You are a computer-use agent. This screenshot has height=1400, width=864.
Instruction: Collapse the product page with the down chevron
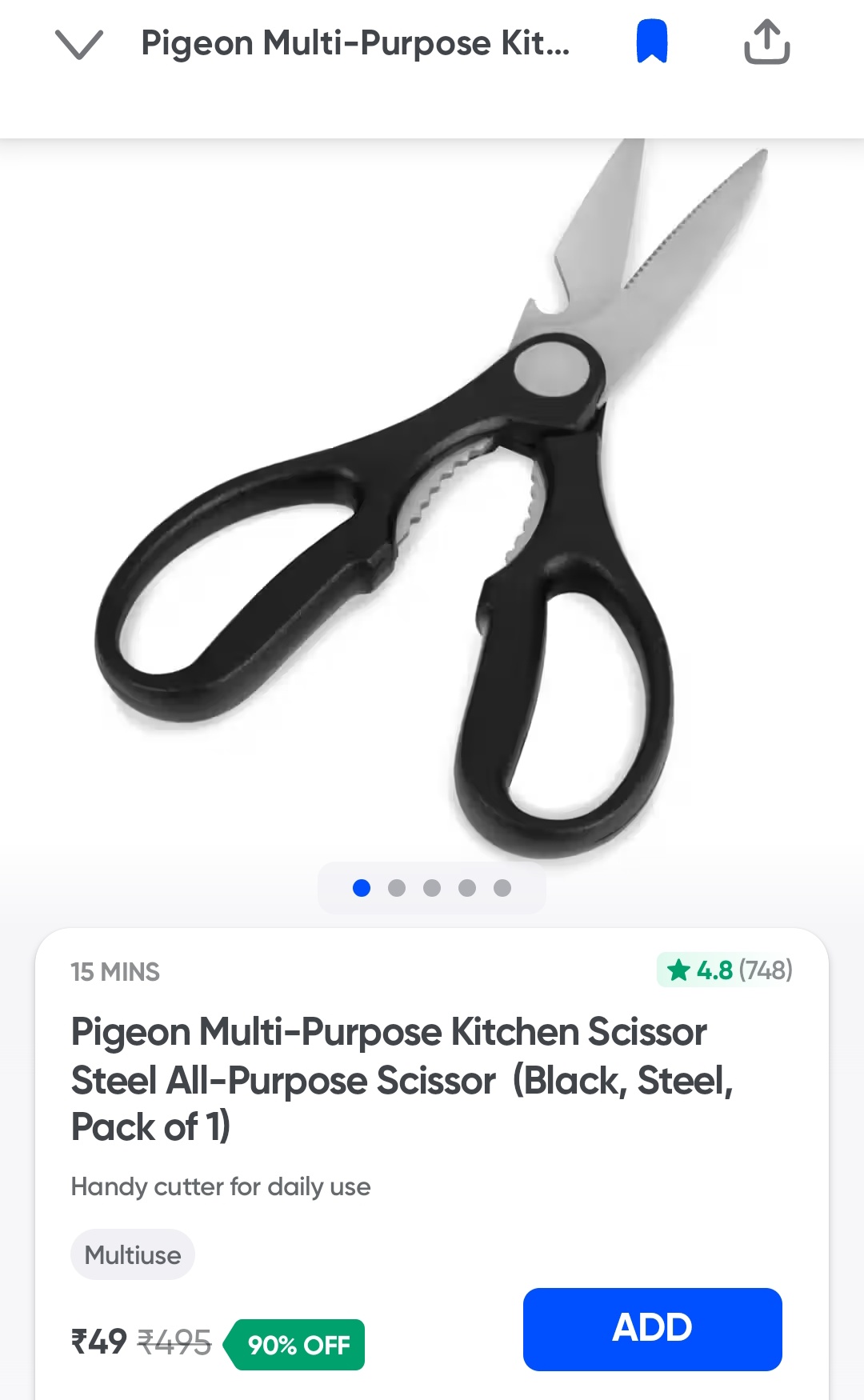[78, 44]
